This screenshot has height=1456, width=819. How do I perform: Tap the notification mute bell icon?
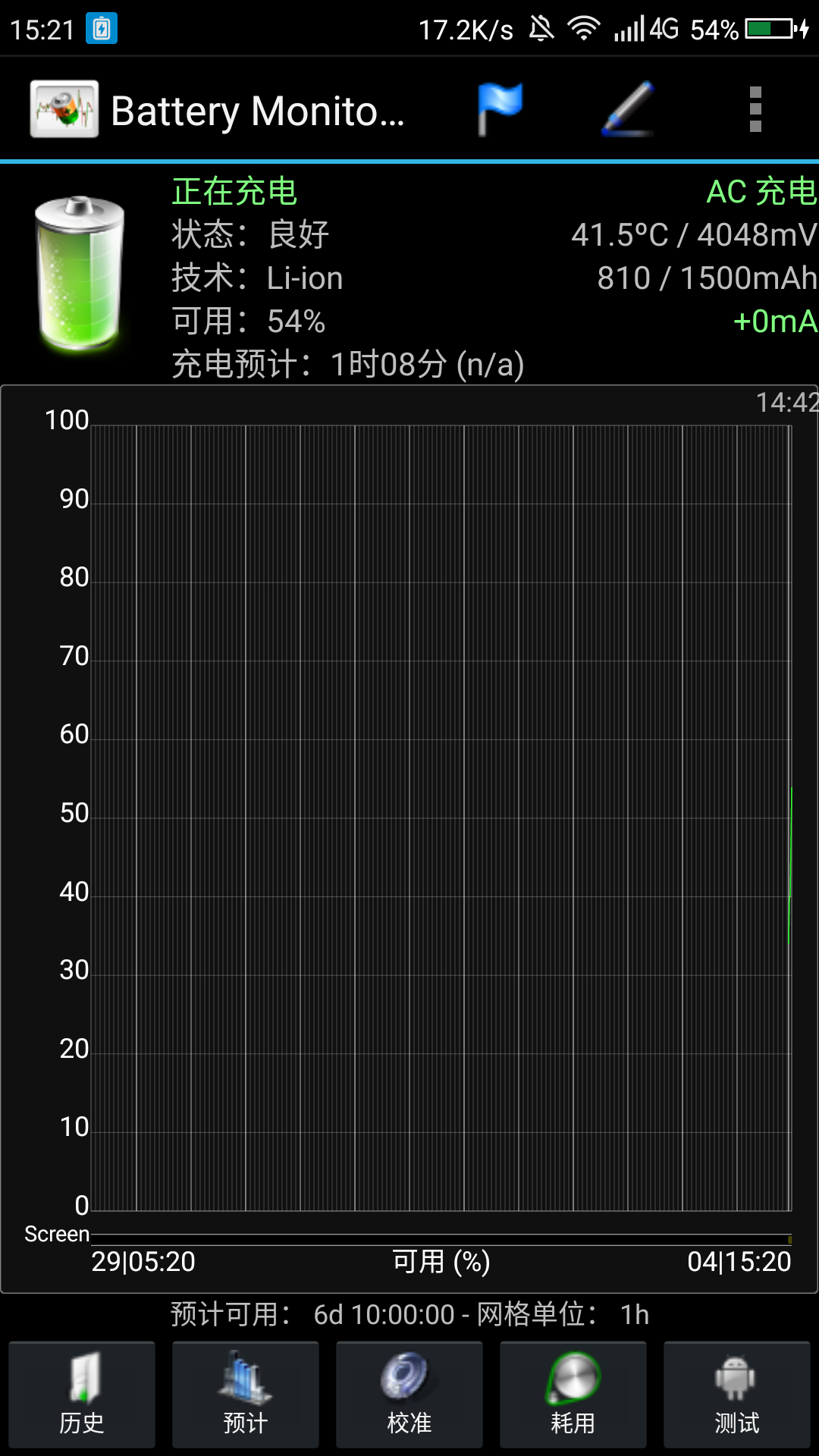[x=540, y=27]
